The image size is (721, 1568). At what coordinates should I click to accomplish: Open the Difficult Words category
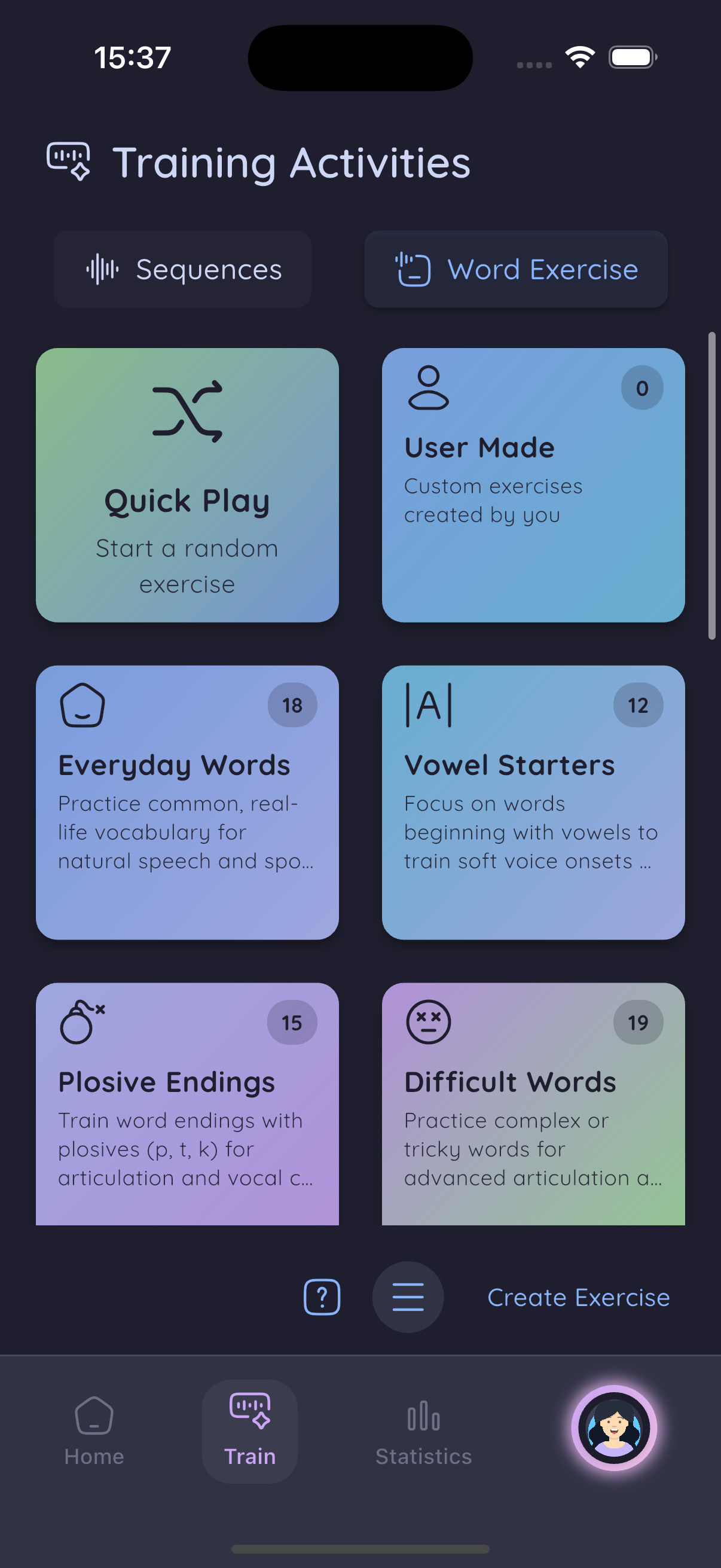tap(533, 1102)
